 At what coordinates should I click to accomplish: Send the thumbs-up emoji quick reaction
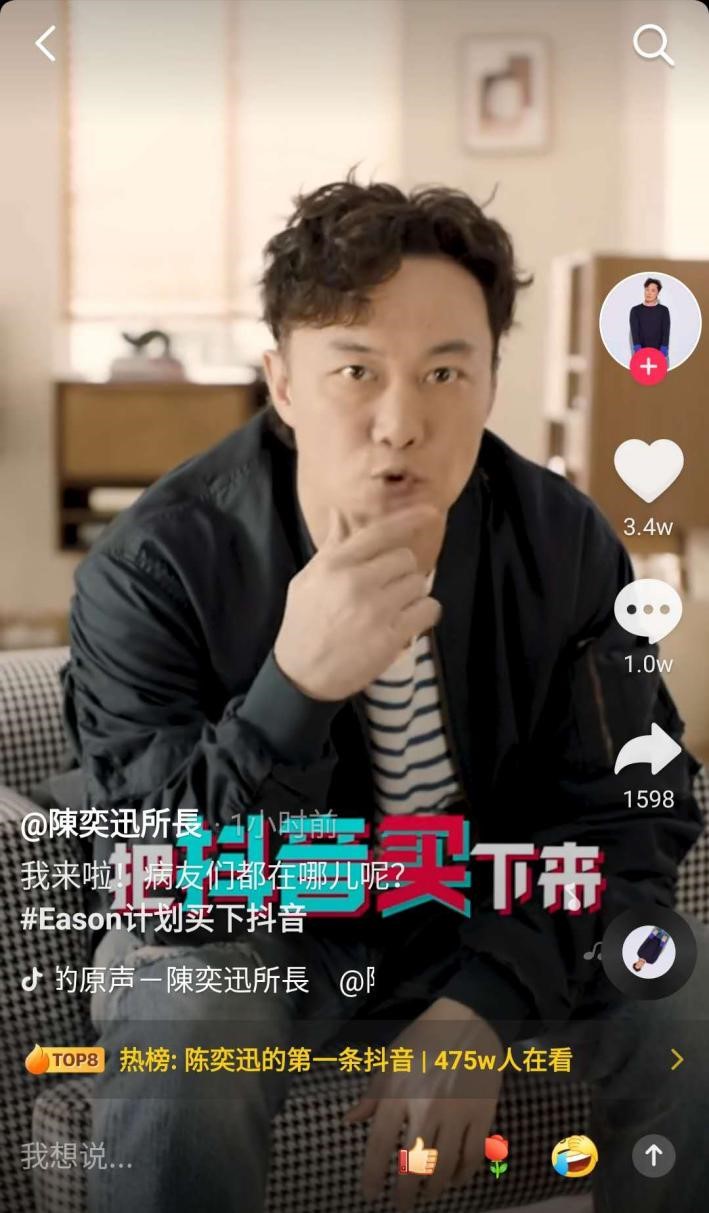[418, 1157]
